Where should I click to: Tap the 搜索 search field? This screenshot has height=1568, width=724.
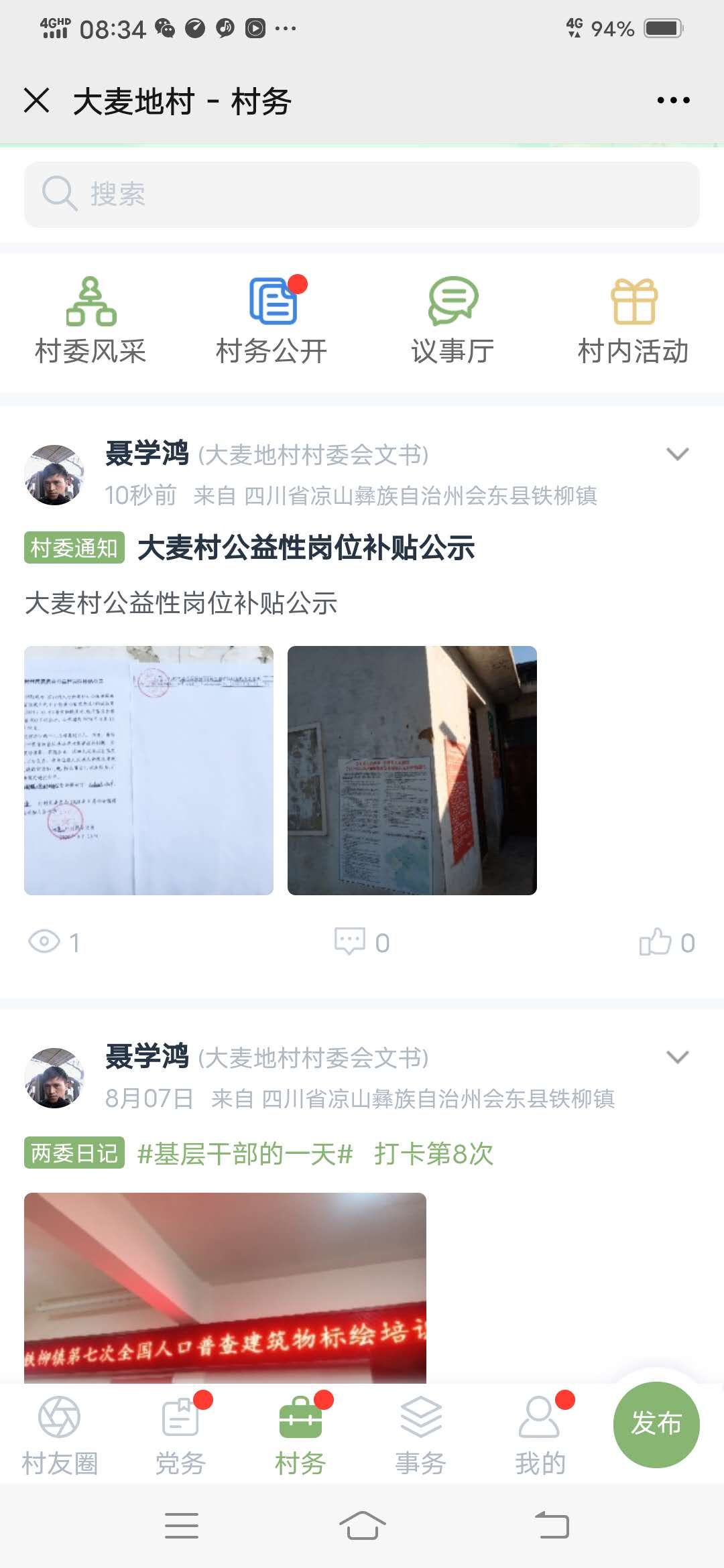coord(362,194)
